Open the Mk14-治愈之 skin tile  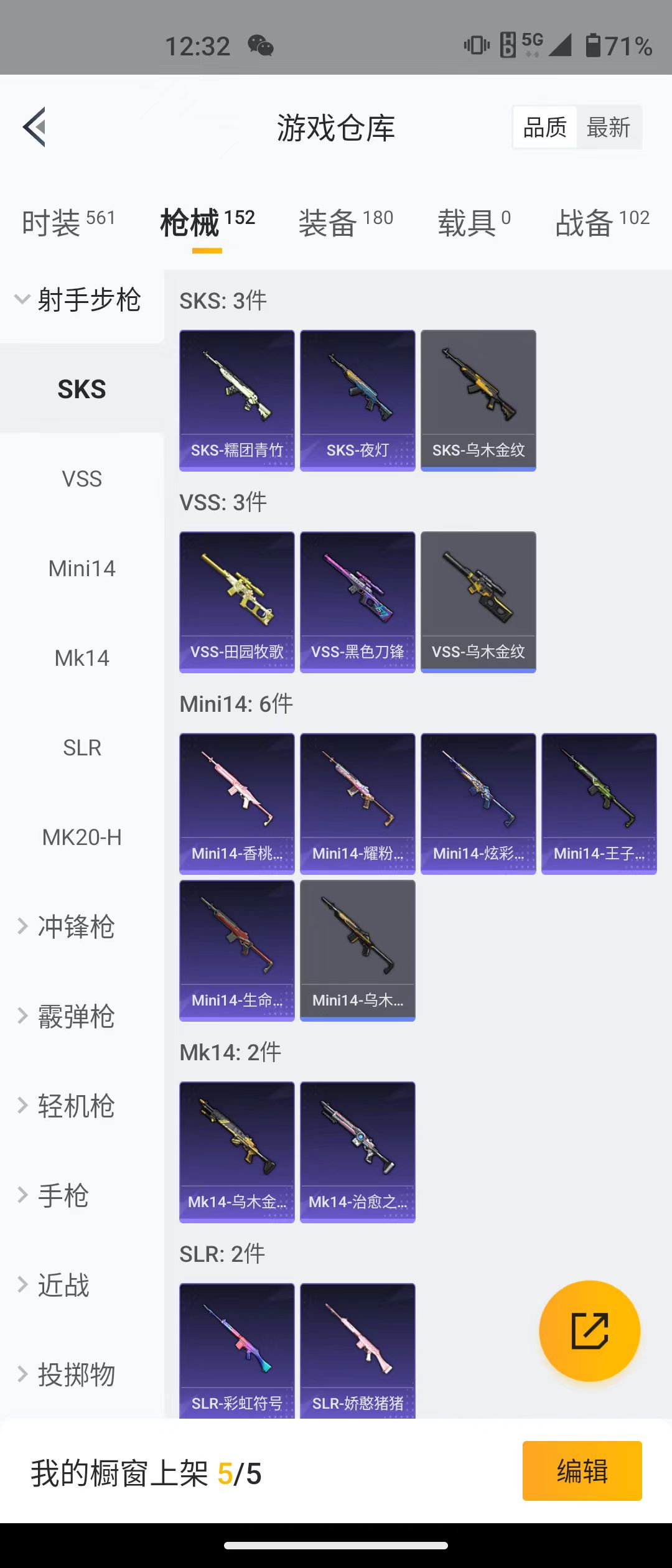[x=357, y=1152]
